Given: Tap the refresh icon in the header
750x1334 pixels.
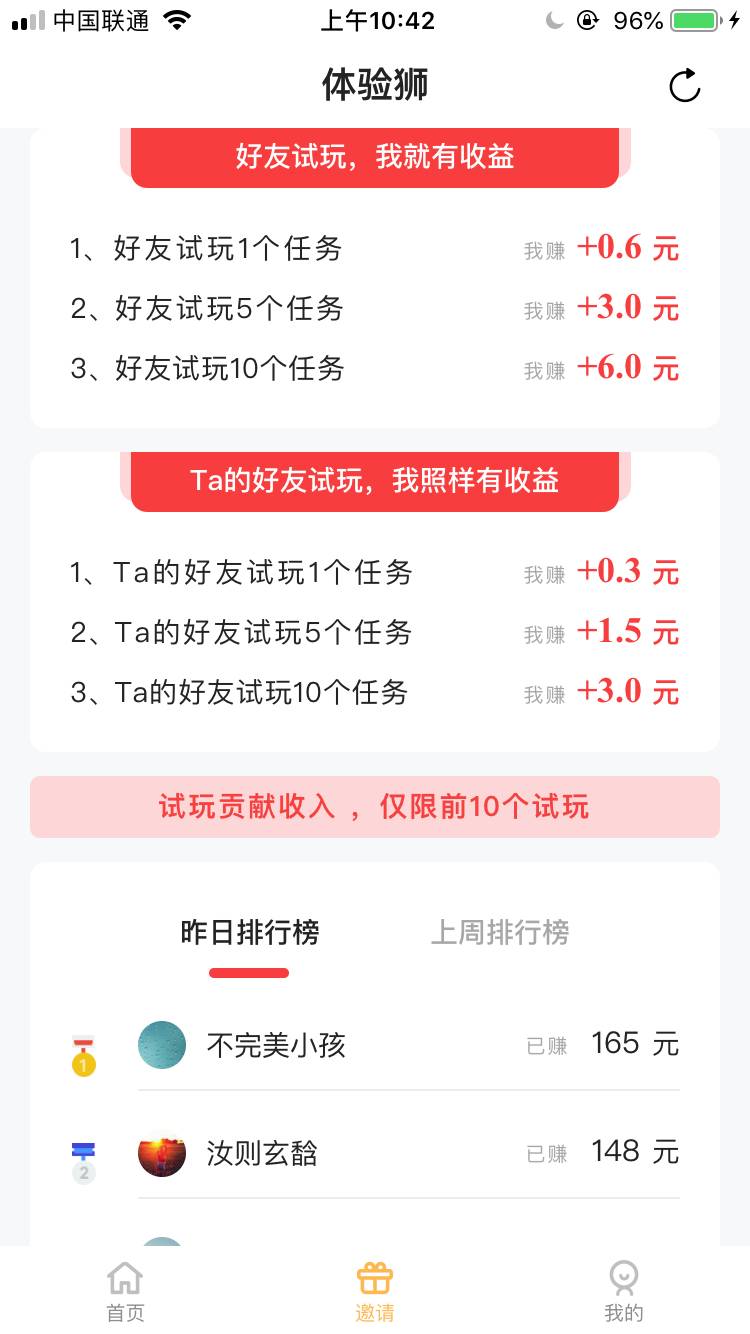Looking at the screenshot, I should tap(685, 86).
